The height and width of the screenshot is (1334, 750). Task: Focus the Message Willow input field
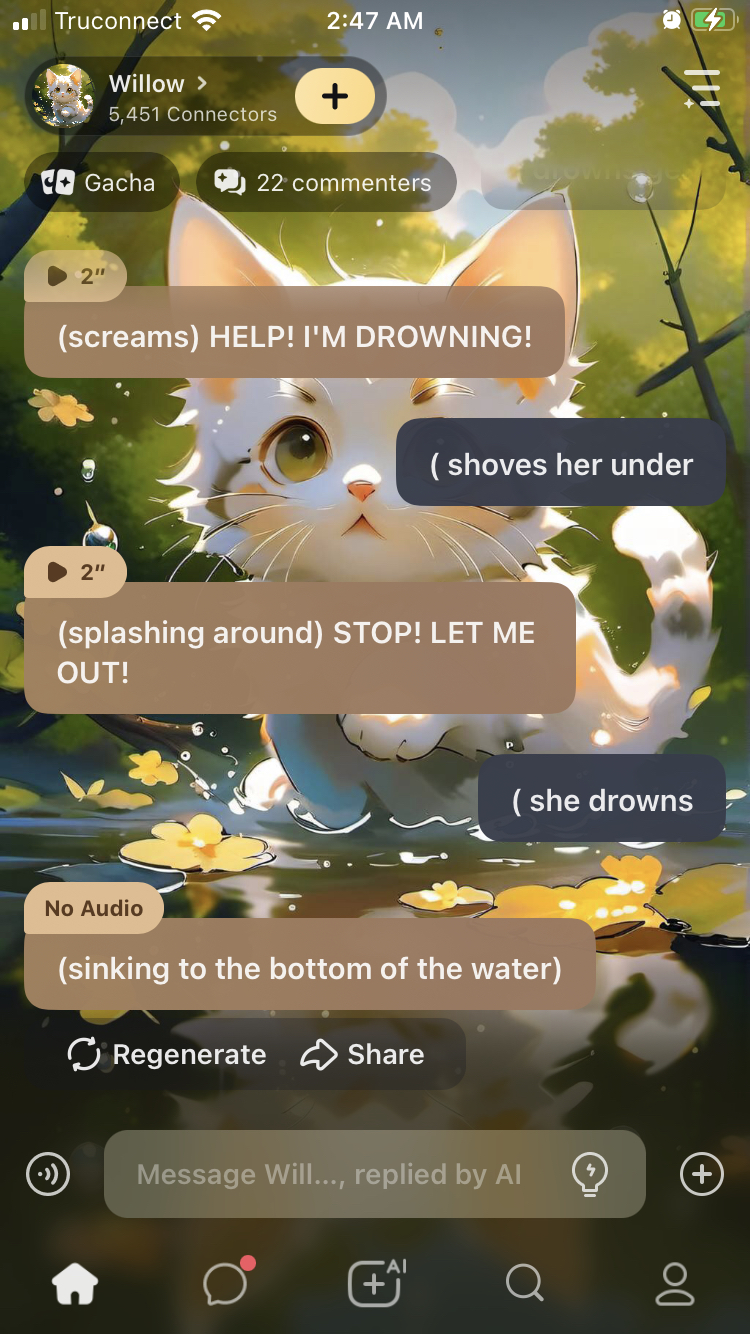330,1174
